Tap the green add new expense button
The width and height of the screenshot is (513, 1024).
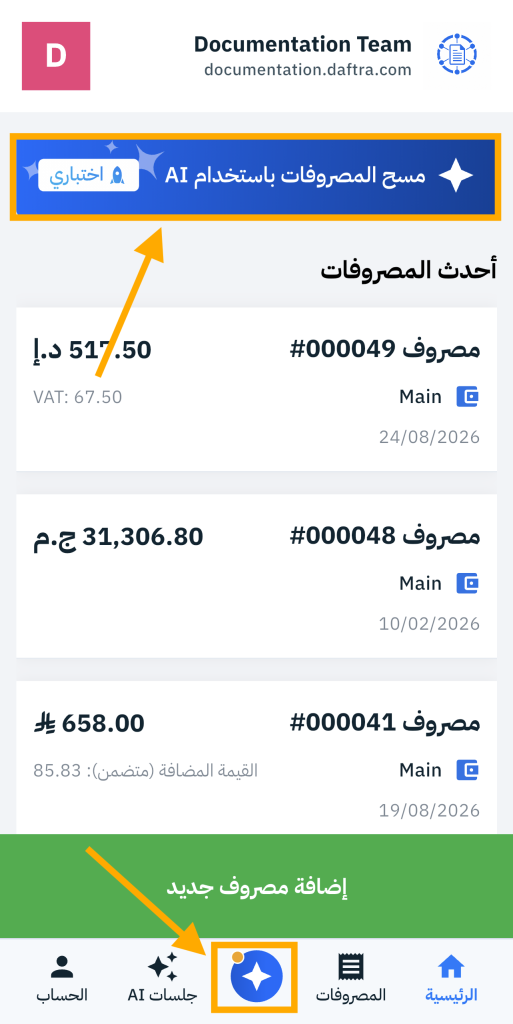[x=256, y=887]
